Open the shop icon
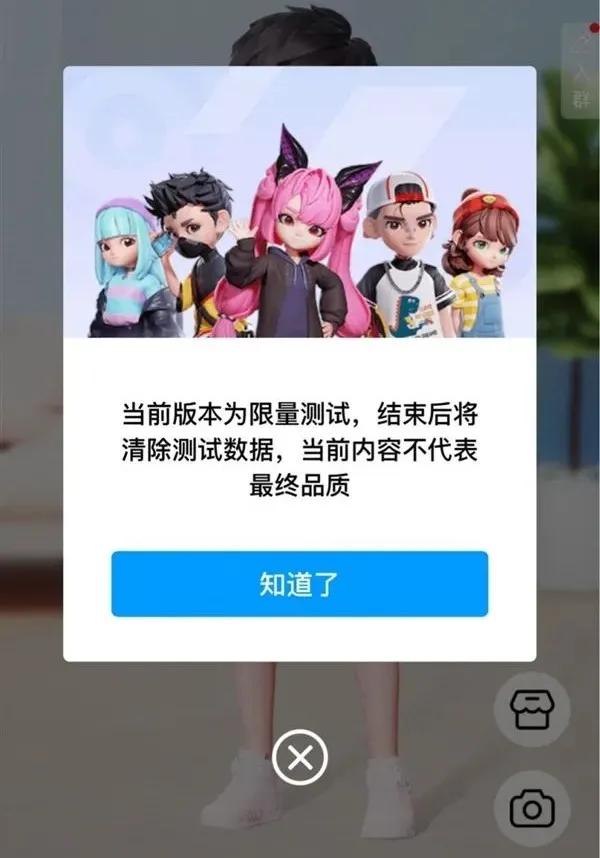Image resolution: width=600 pixels, height=858 pixels. [531, 710]
